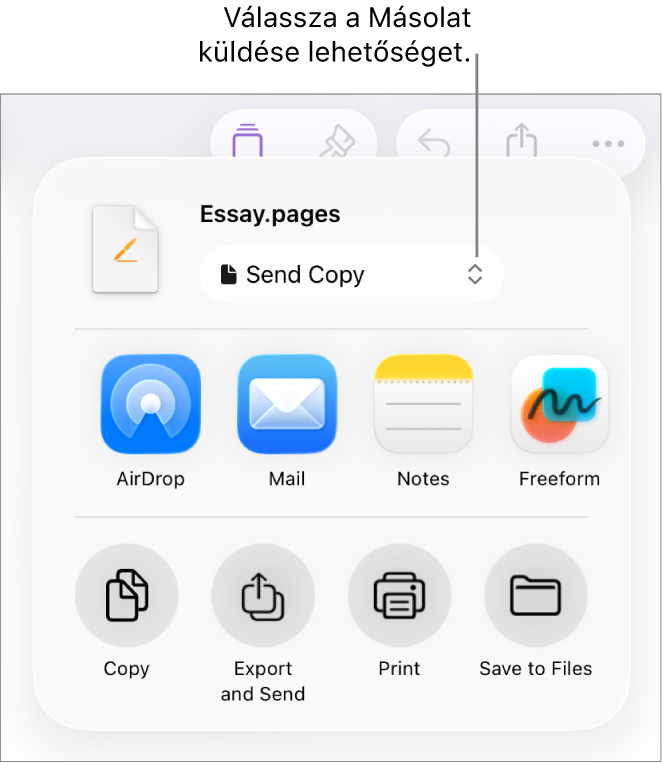Select Save to Files
Image resolution: width=662 pixels, height=763 pixels.
(536, 596)
